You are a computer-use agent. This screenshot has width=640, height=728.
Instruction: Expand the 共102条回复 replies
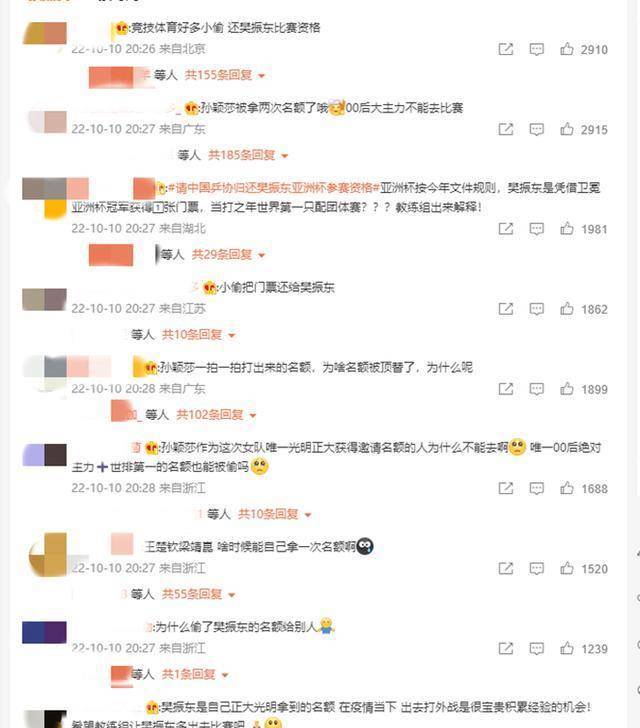[217, 414]
